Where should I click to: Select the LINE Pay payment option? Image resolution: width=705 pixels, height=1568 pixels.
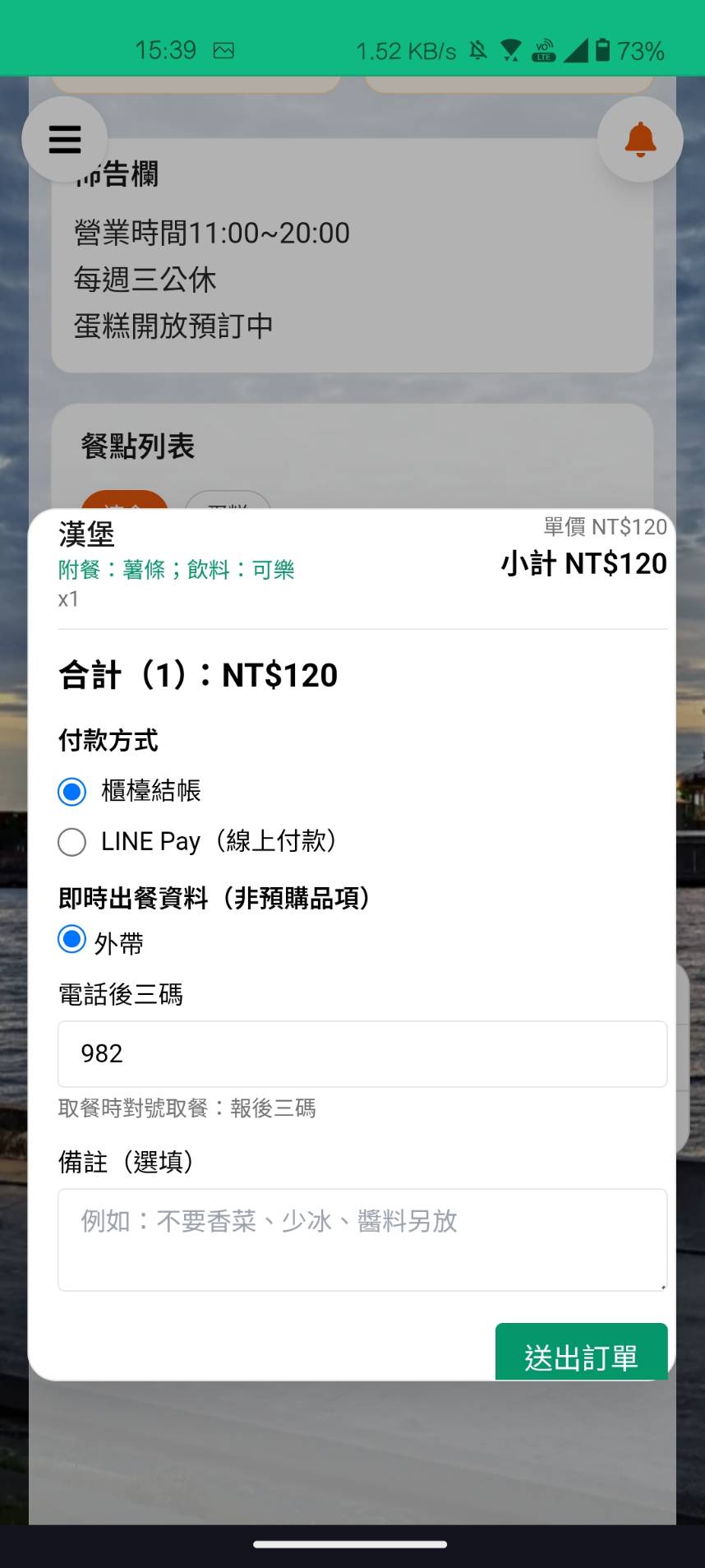click(71, 842)
